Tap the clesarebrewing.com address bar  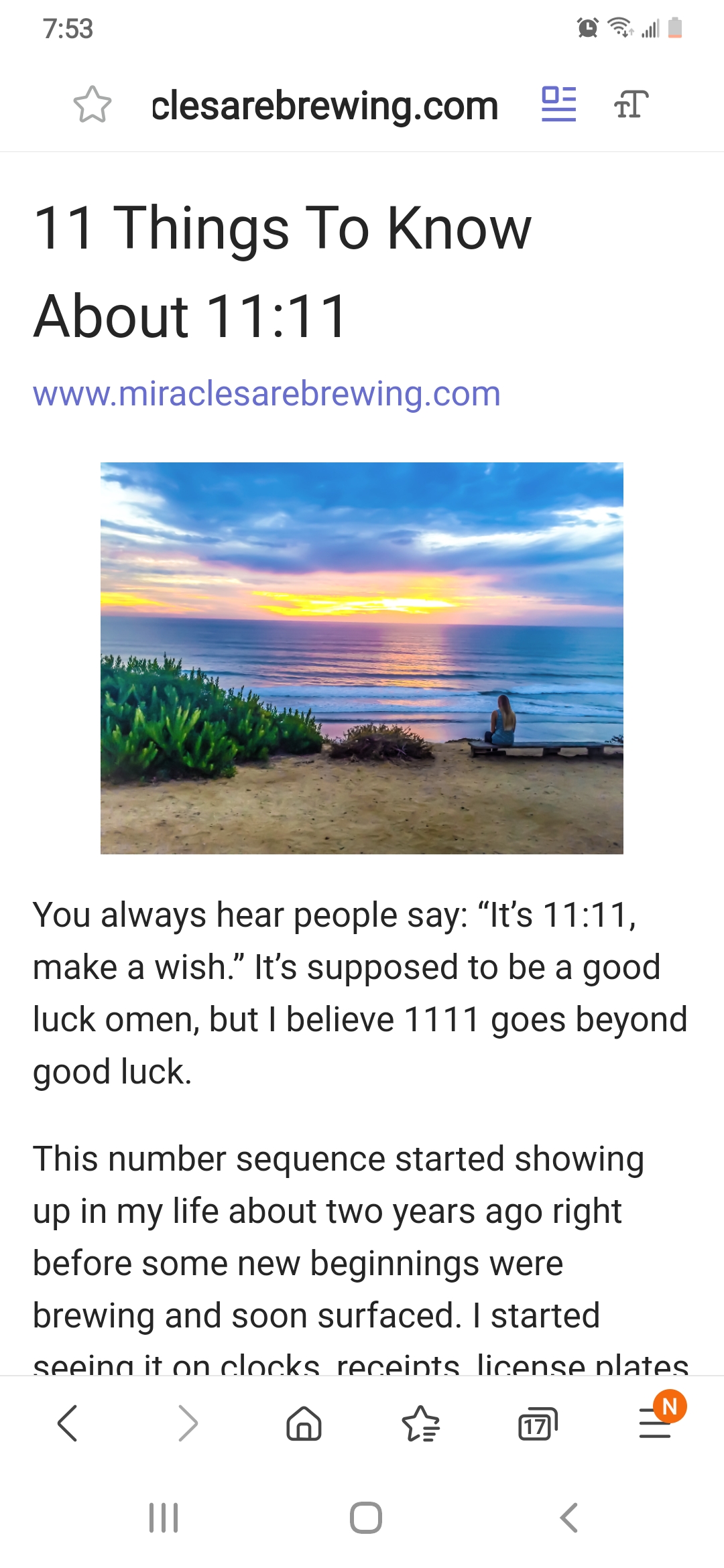coord(325,105)
